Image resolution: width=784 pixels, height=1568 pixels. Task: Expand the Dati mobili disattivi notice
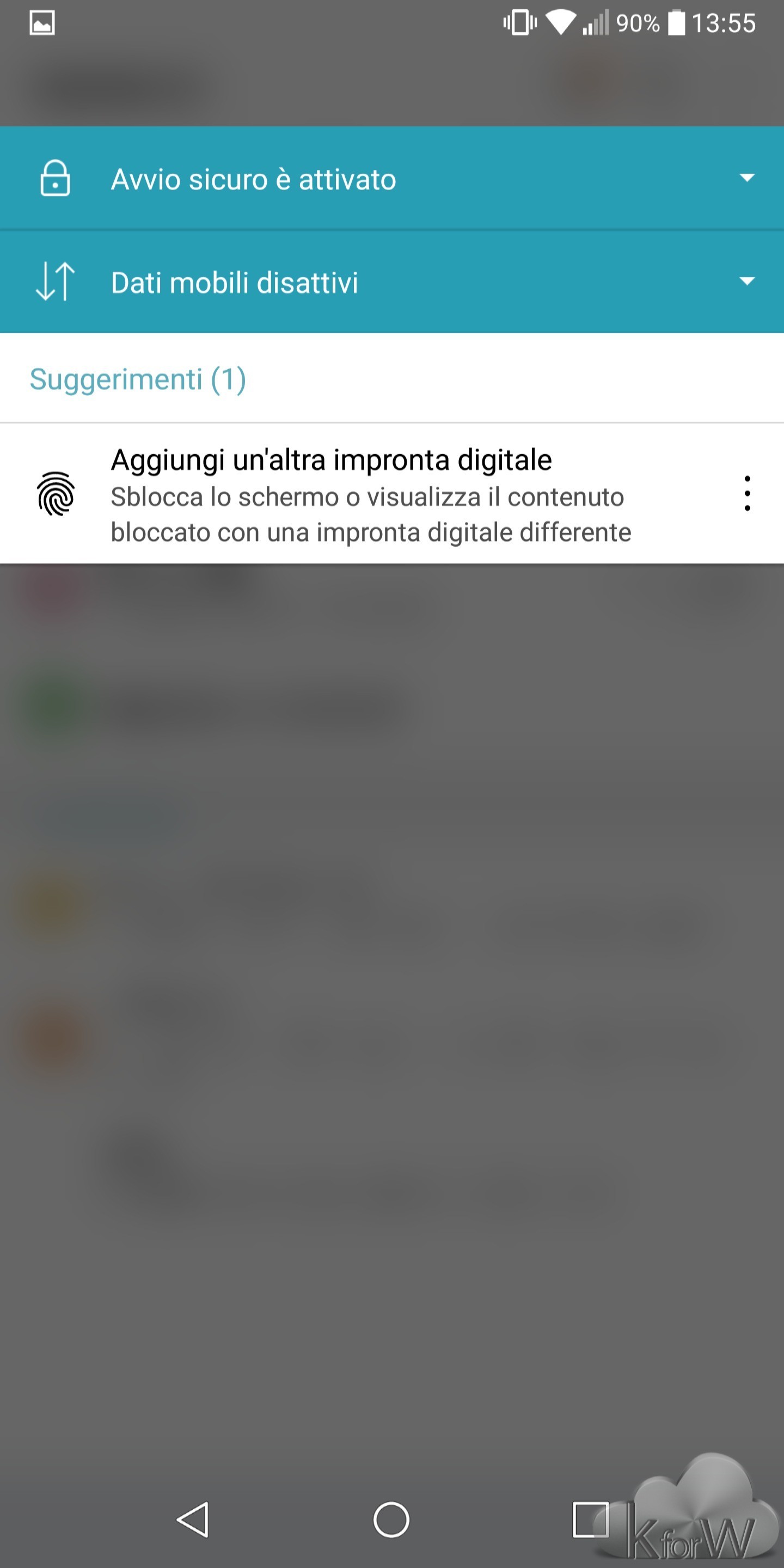tap(746, 281)
